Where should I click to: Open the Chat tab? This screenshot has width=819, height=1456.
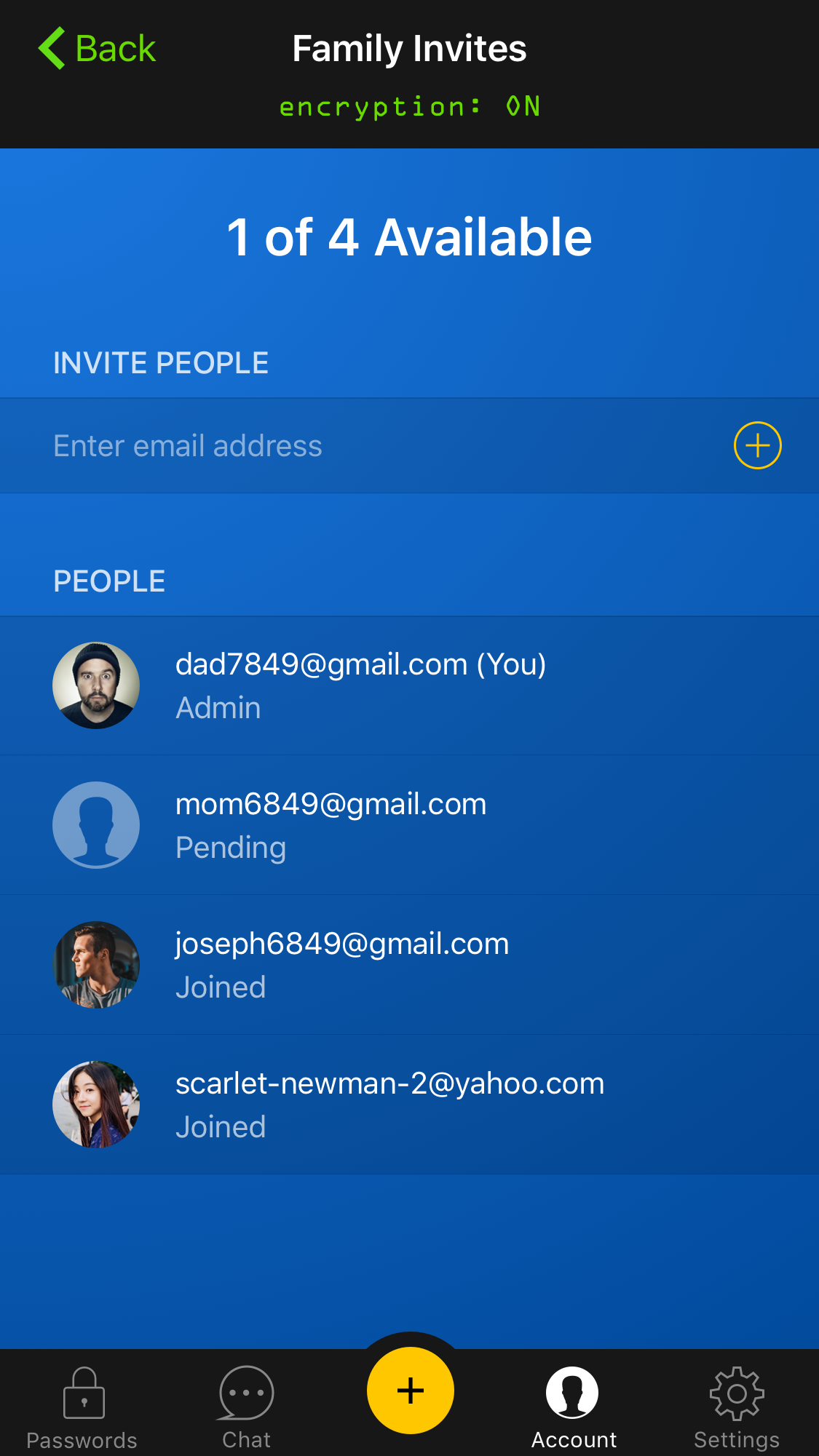(x=246, y=1407)
